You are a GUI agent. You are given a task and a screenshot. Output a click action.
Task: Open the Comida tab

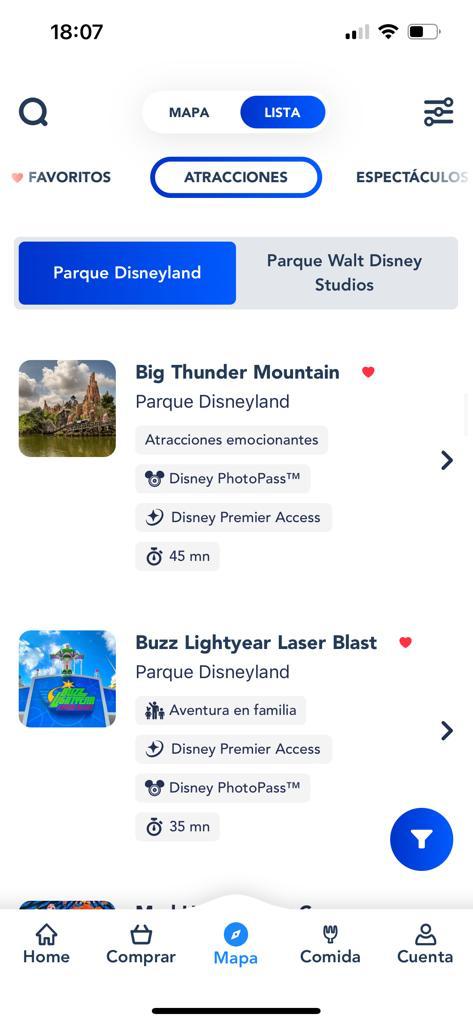tap(330, 944)
